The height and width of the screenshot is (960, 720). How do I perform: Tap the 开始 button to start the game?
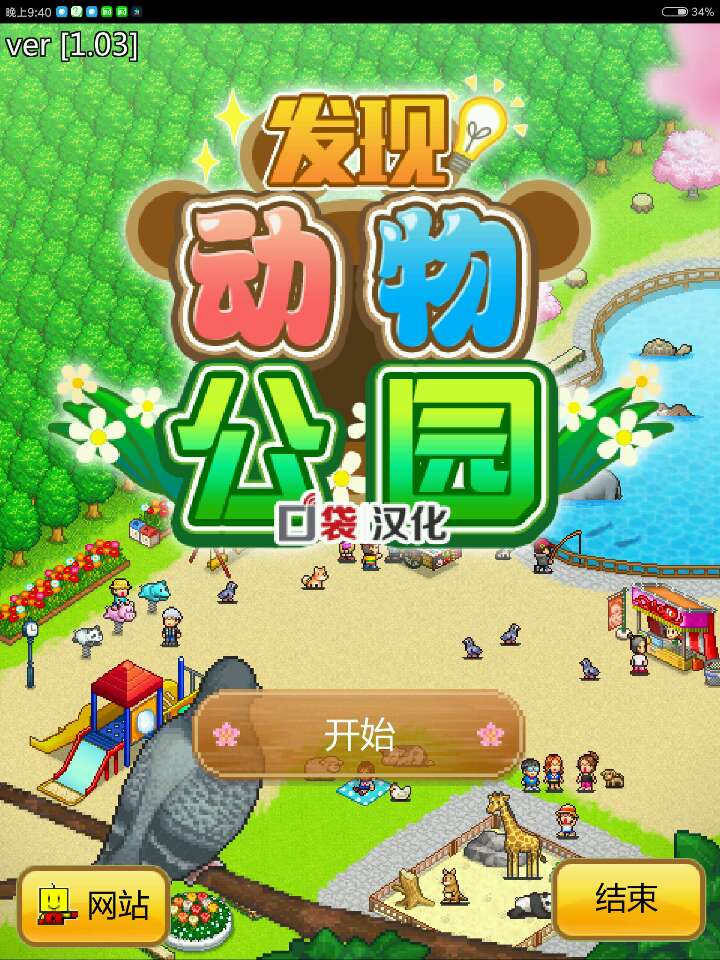359,735
